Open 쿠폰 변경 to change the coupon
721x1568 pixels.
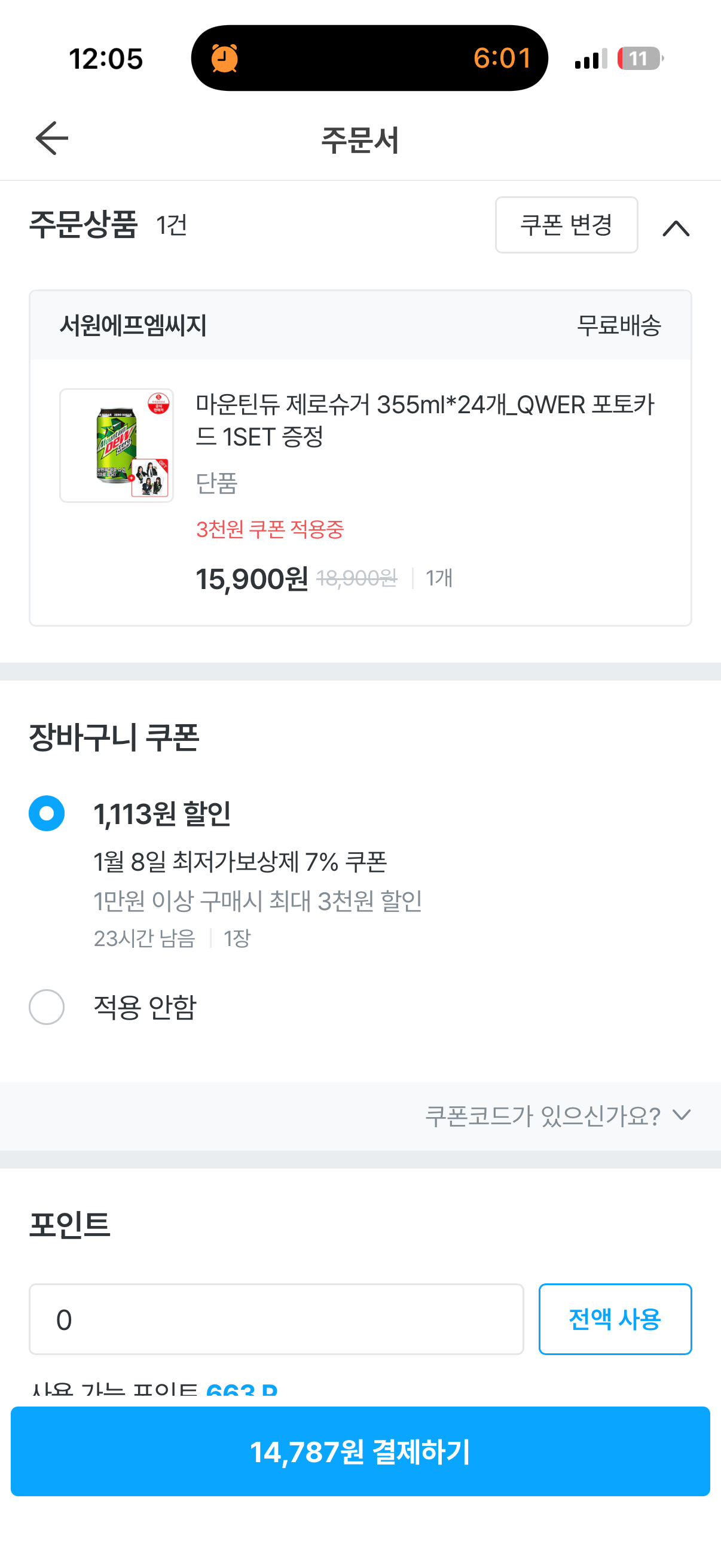(566, 225)
